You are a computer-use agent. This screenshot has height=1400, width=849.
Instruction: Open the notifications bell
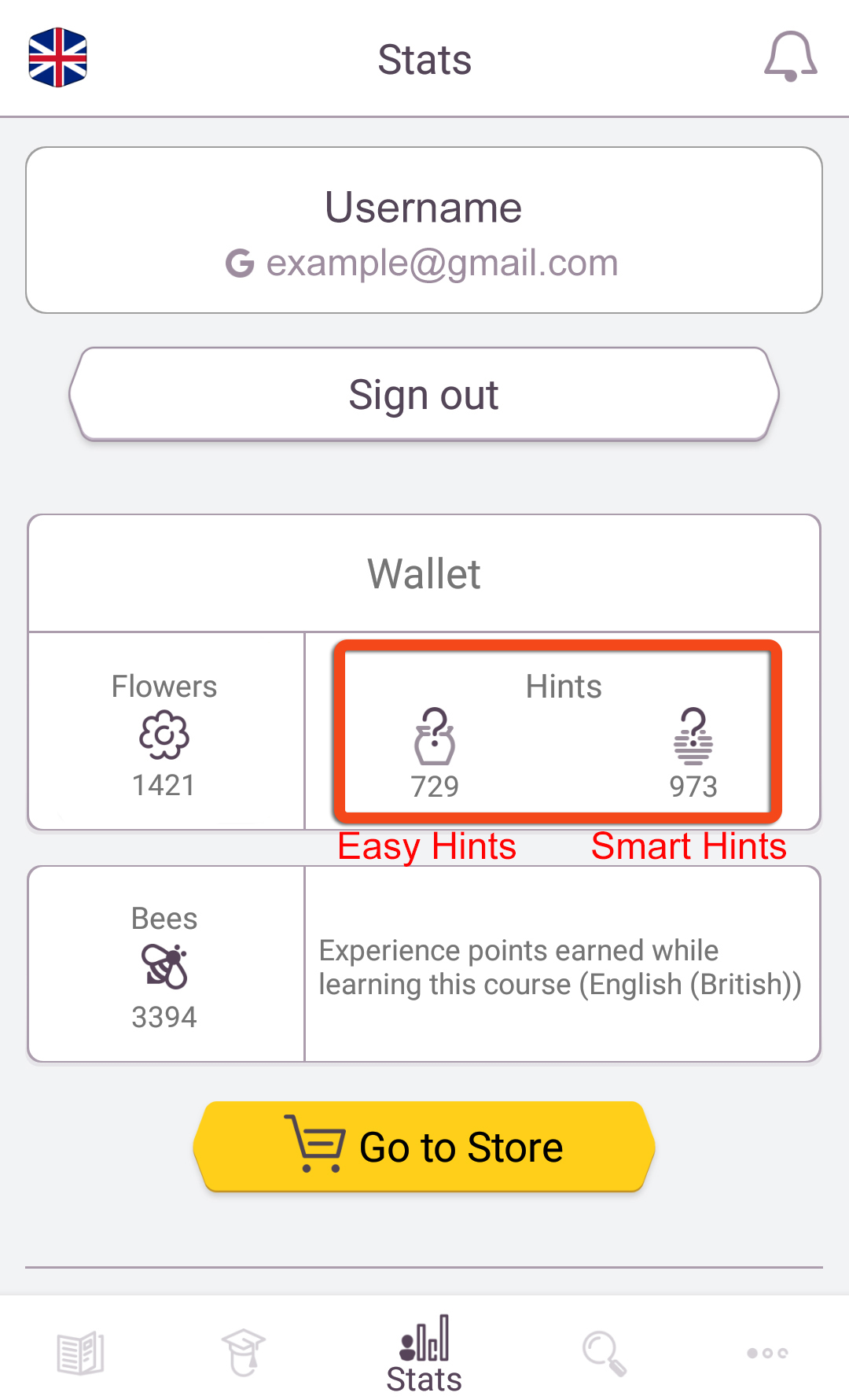click(791, 57)
